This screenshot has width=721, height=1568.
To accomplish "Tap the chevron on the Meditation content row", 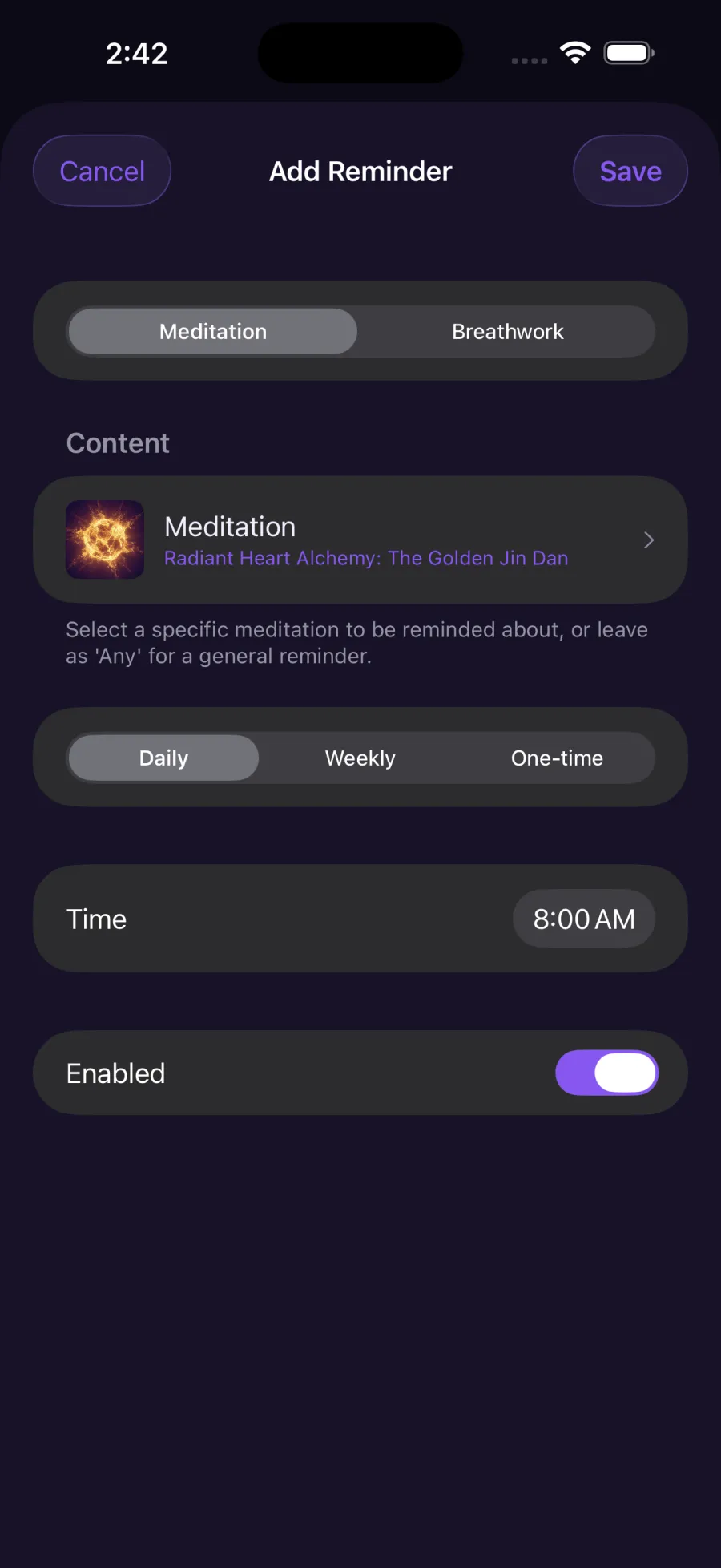I will [x=649, y=540].
